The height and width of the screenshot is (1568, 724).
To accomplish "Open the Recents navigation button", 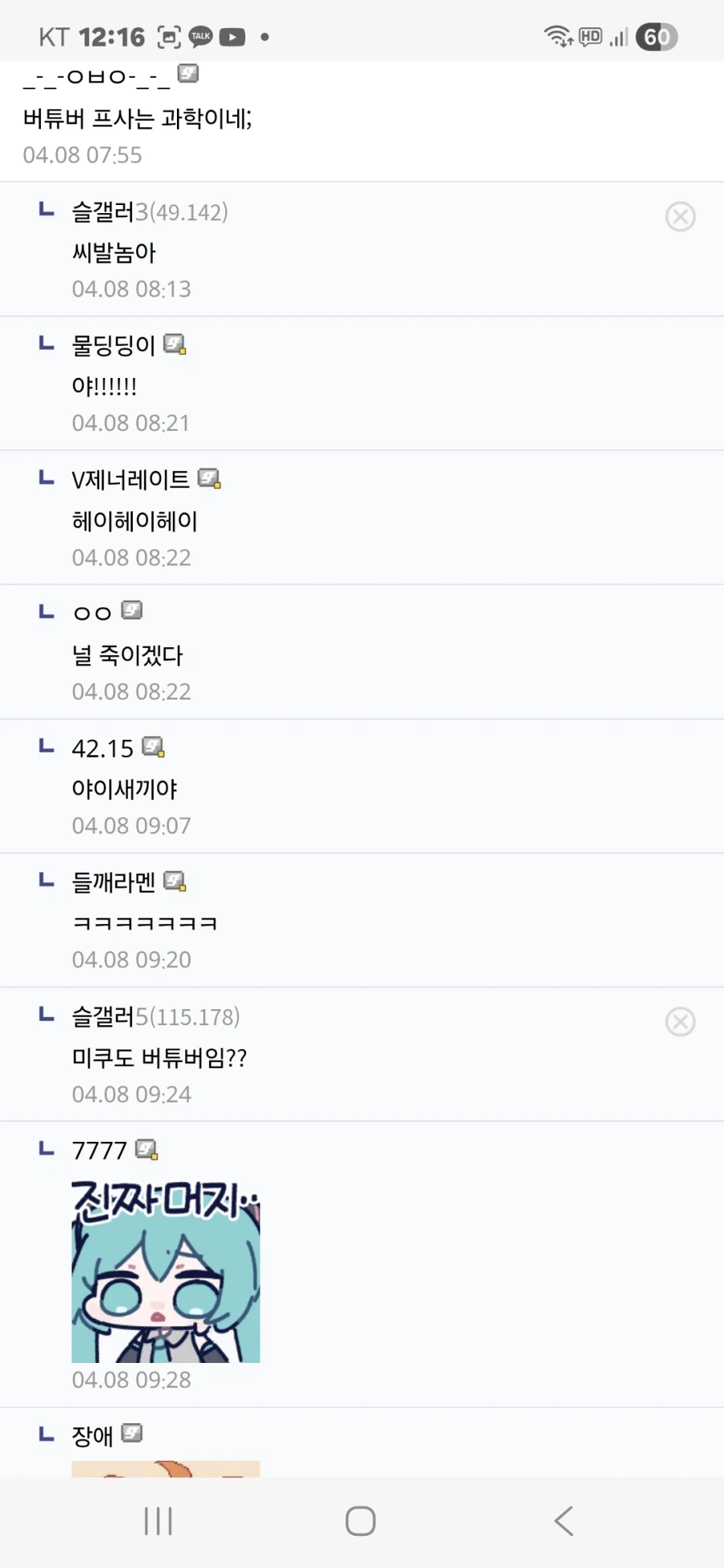I will tap(158, 1520).
